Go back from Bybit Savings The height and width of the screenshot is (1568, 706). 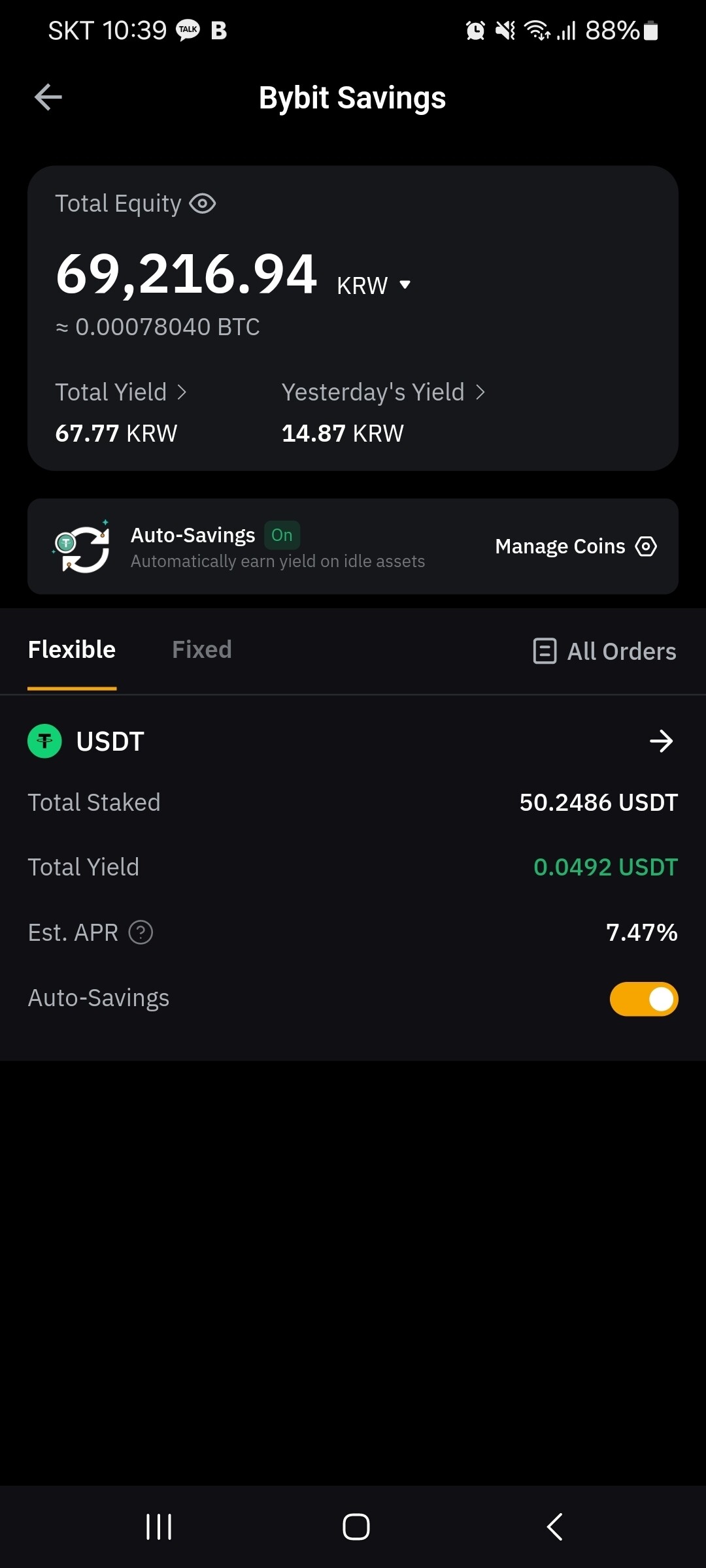coord(48,97)
